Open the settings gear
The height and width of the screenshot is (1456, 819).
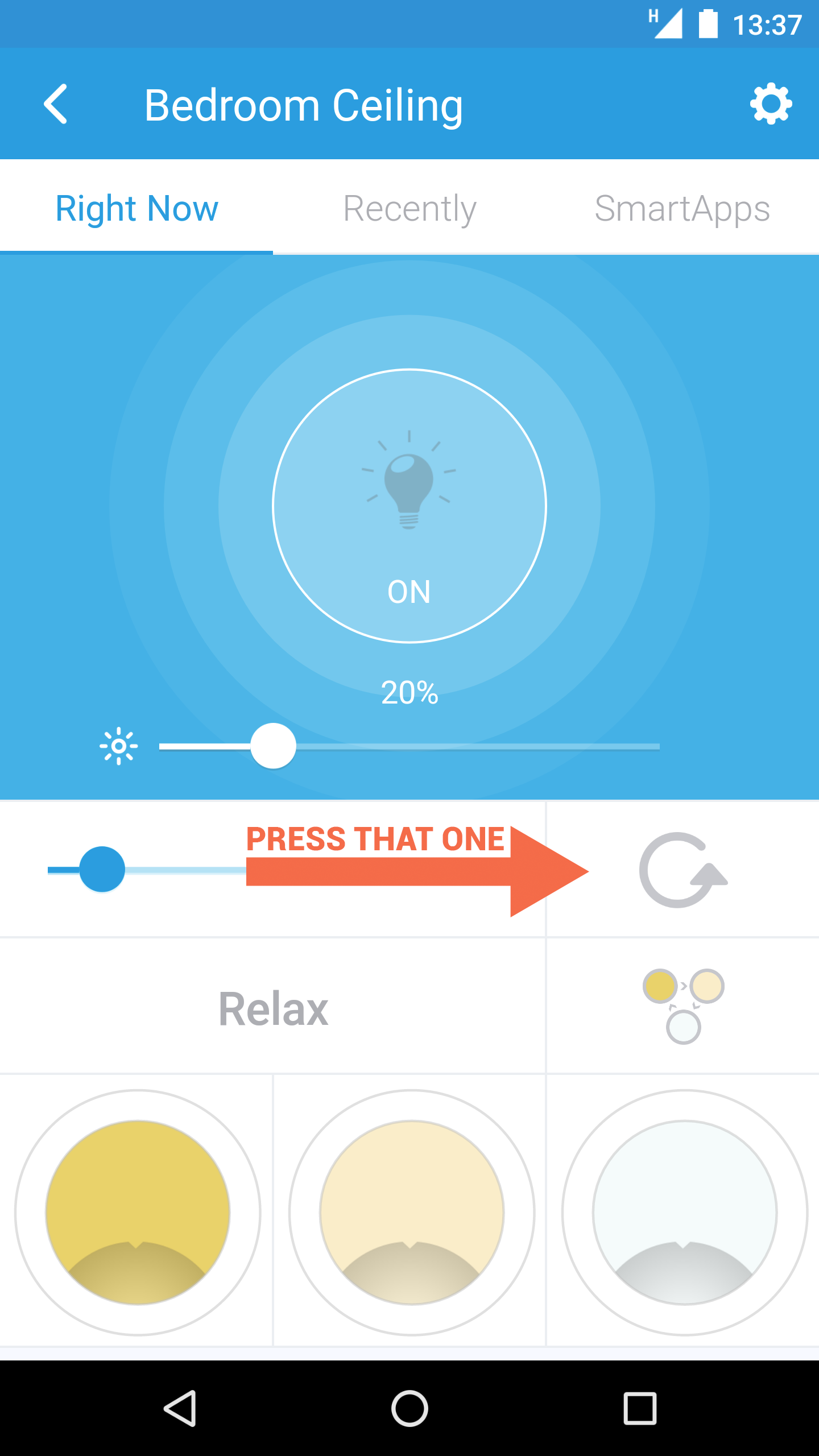click(x=771, y=104)
